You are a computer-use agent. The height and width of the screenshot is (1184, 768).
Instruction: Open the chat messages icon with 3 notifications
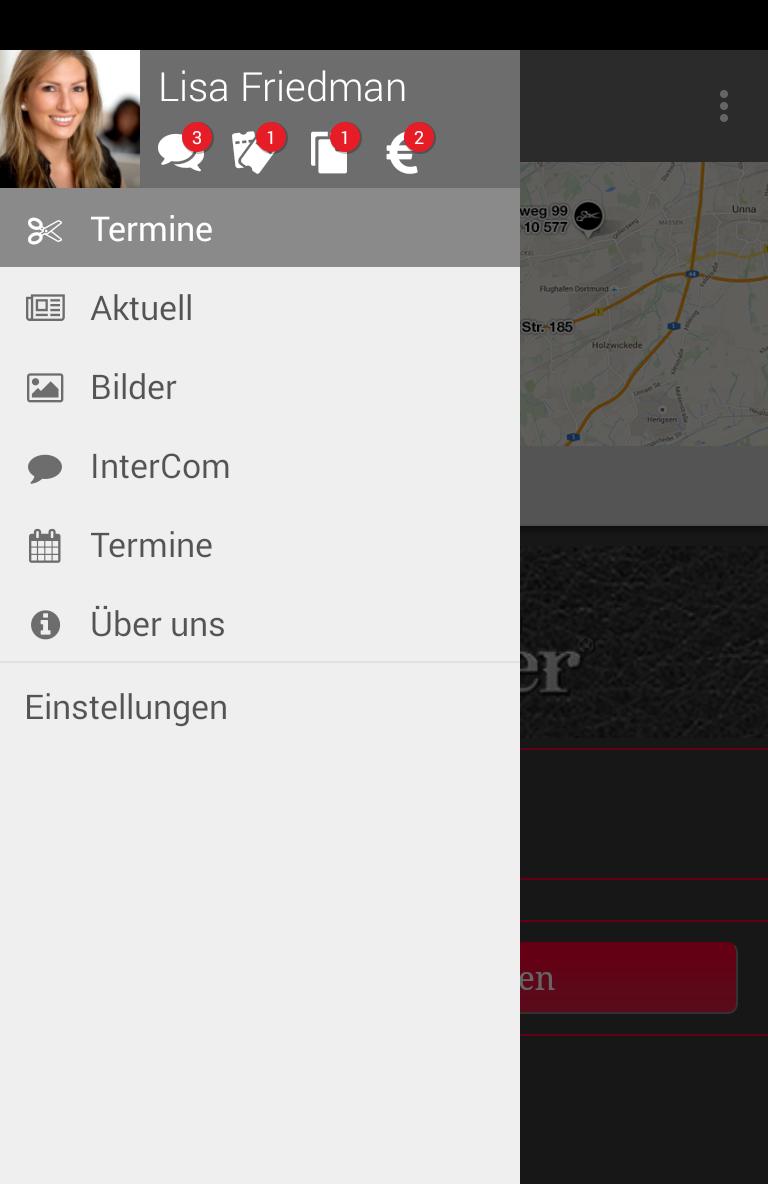coord(182,152)
